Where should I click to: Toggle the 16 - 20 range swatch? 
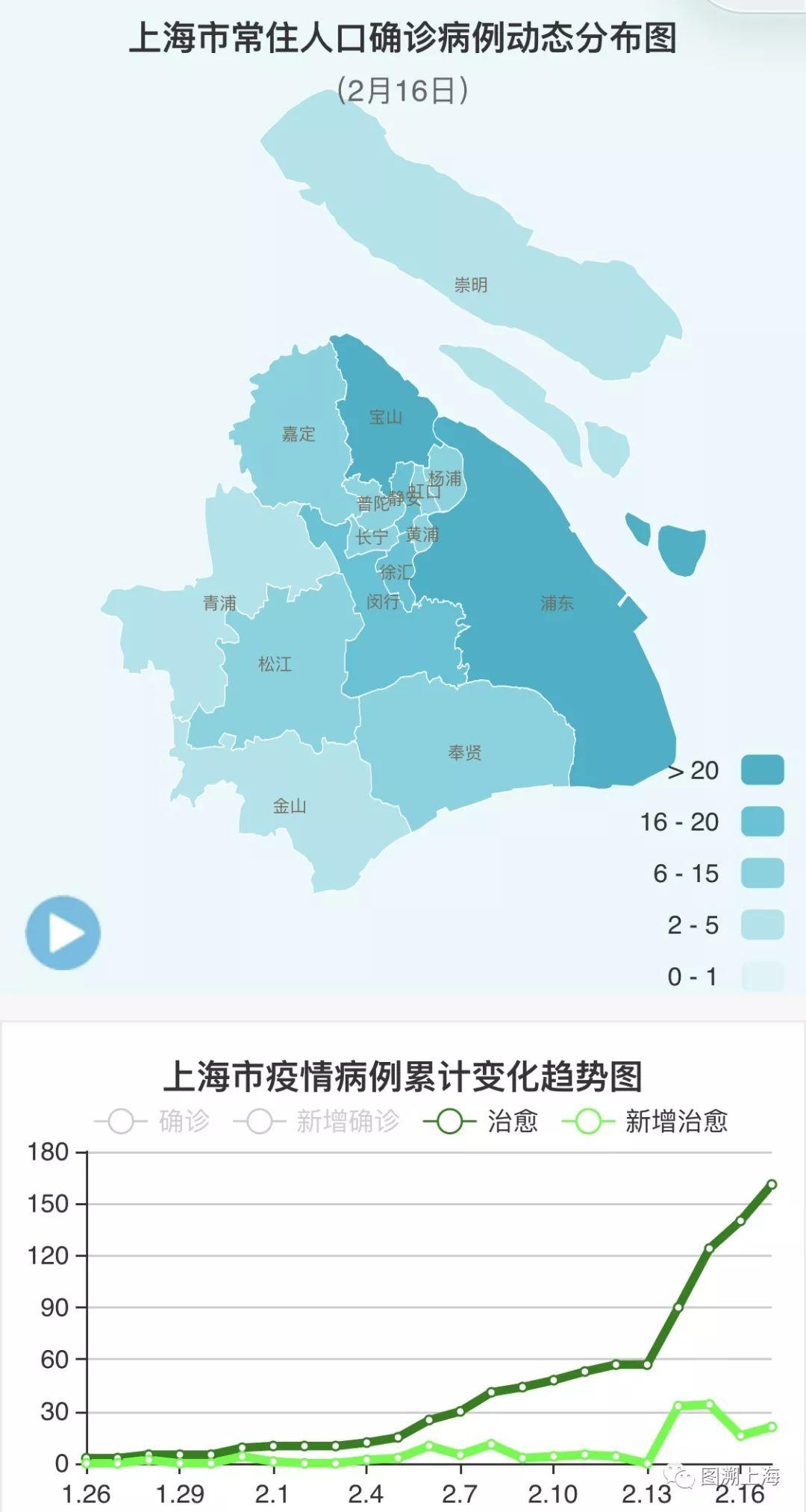coord(762,821)
